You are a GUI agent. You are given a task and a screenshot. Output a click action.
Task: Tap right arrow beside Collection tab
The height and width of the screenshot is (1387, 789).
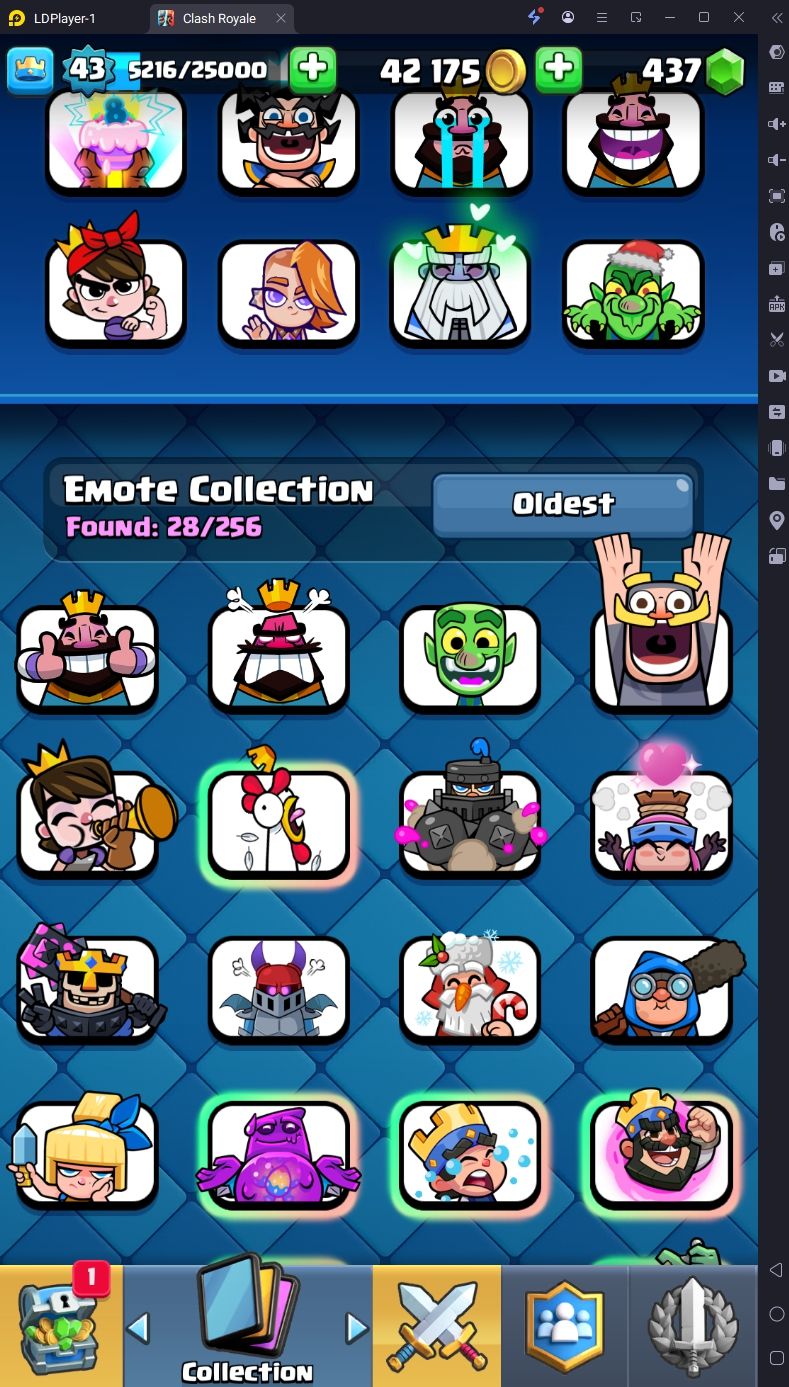(x=356, y=1328)
